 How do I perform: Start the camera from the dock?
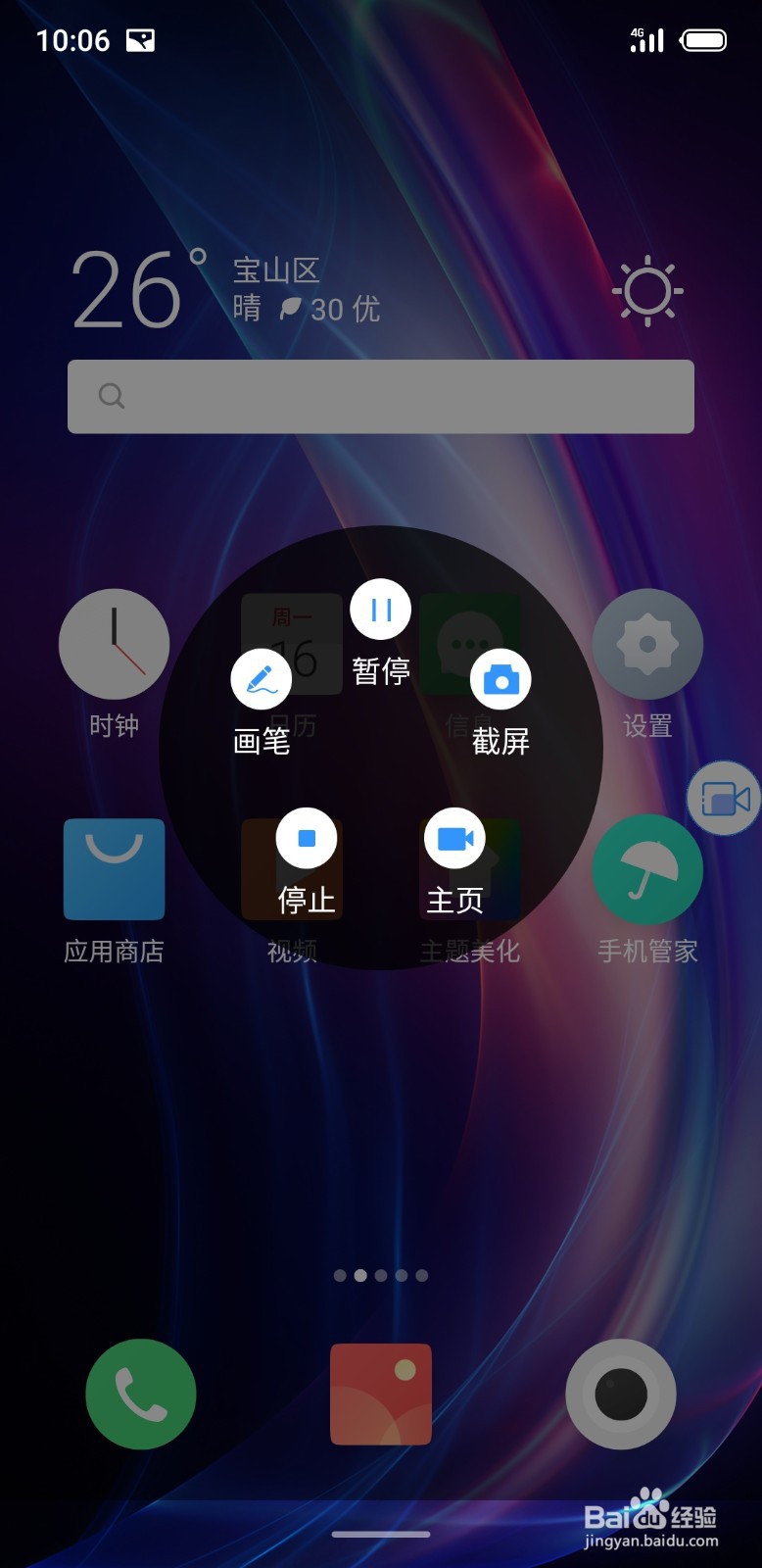point(621,1395)
